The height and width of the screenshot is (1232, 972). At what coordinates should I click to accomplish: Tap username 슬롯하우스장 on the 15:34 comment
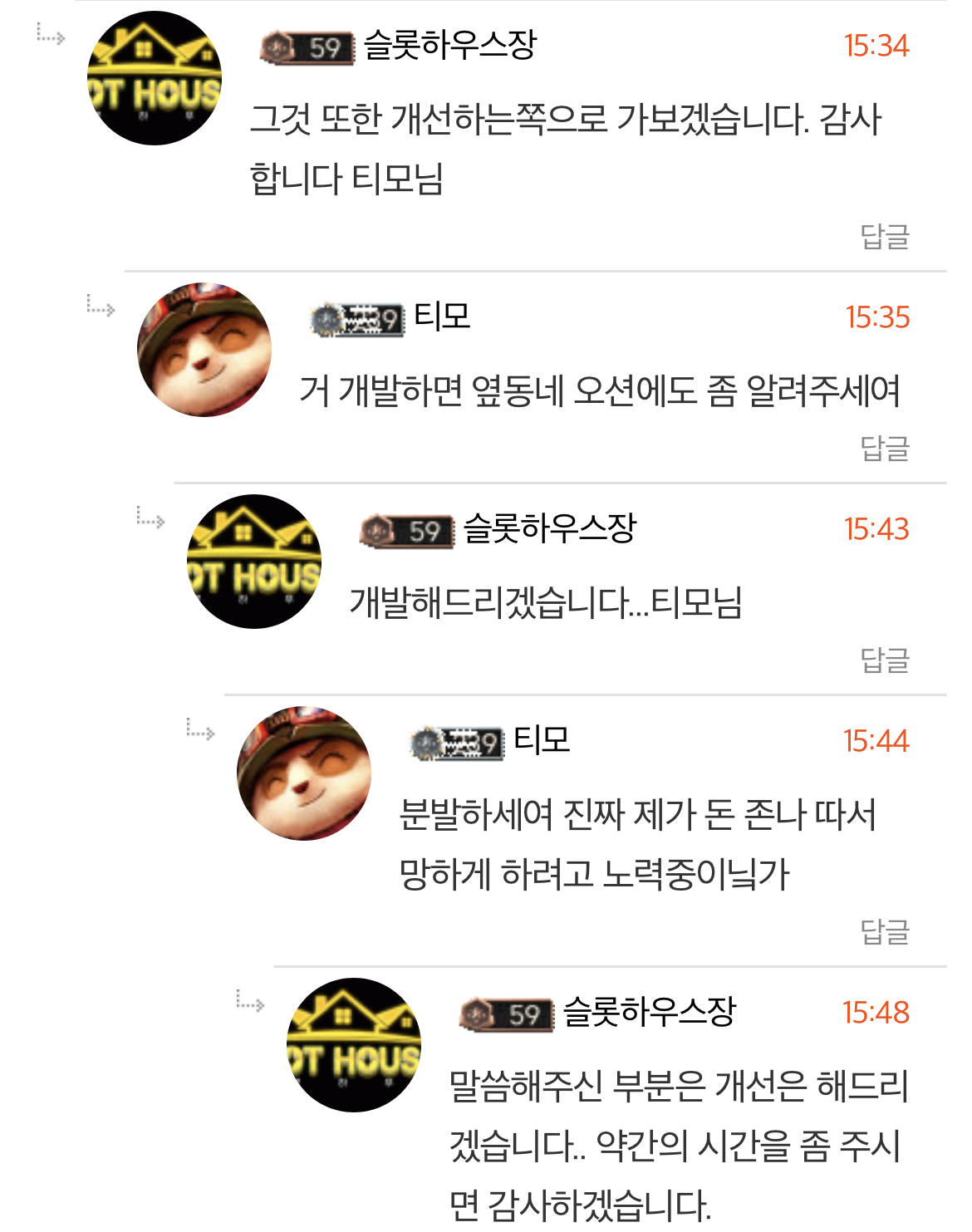[x=450, y=45]
